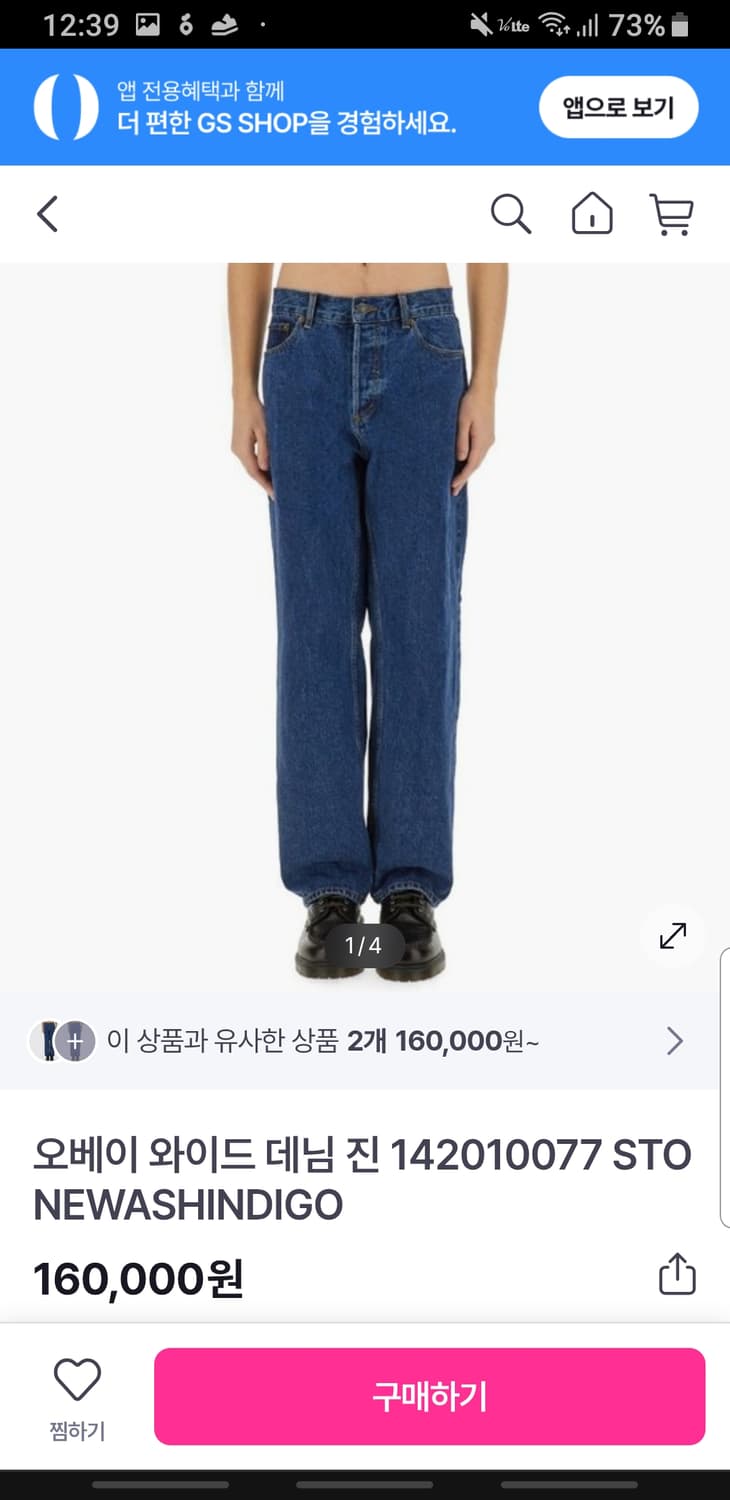Screen dimensions: 730x1500
Task: Tap the 앱으로 보기 button
Action: pos(618,106)
